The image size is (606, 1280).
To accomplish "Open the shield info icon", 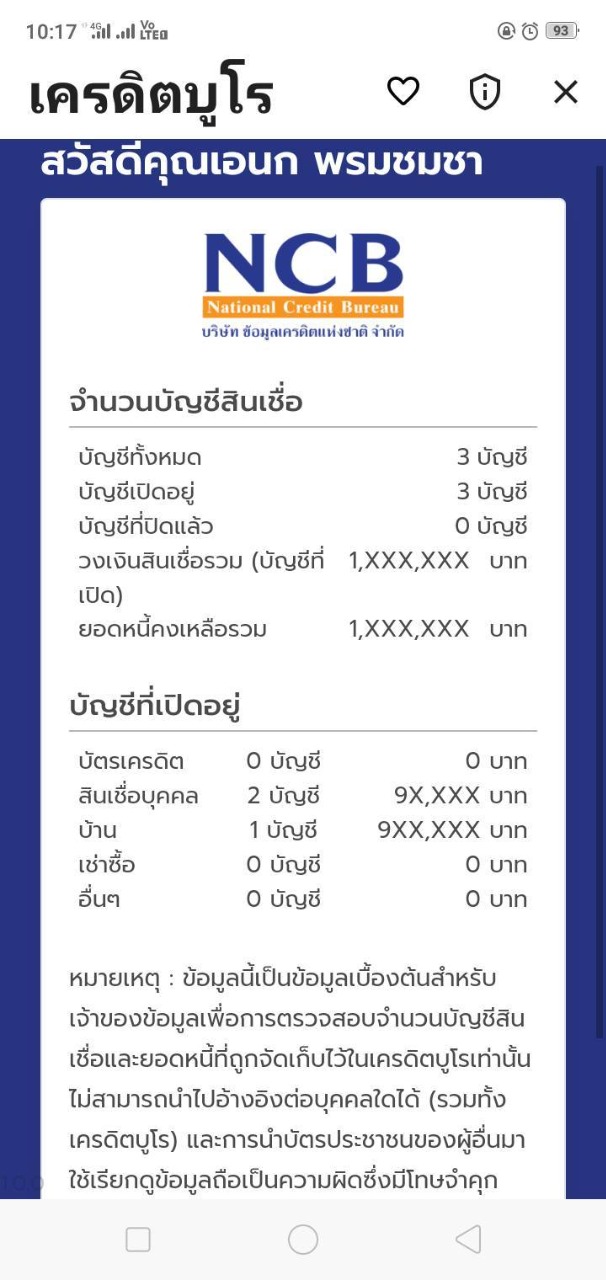I will pyautogui.click(x=485, y=92).
